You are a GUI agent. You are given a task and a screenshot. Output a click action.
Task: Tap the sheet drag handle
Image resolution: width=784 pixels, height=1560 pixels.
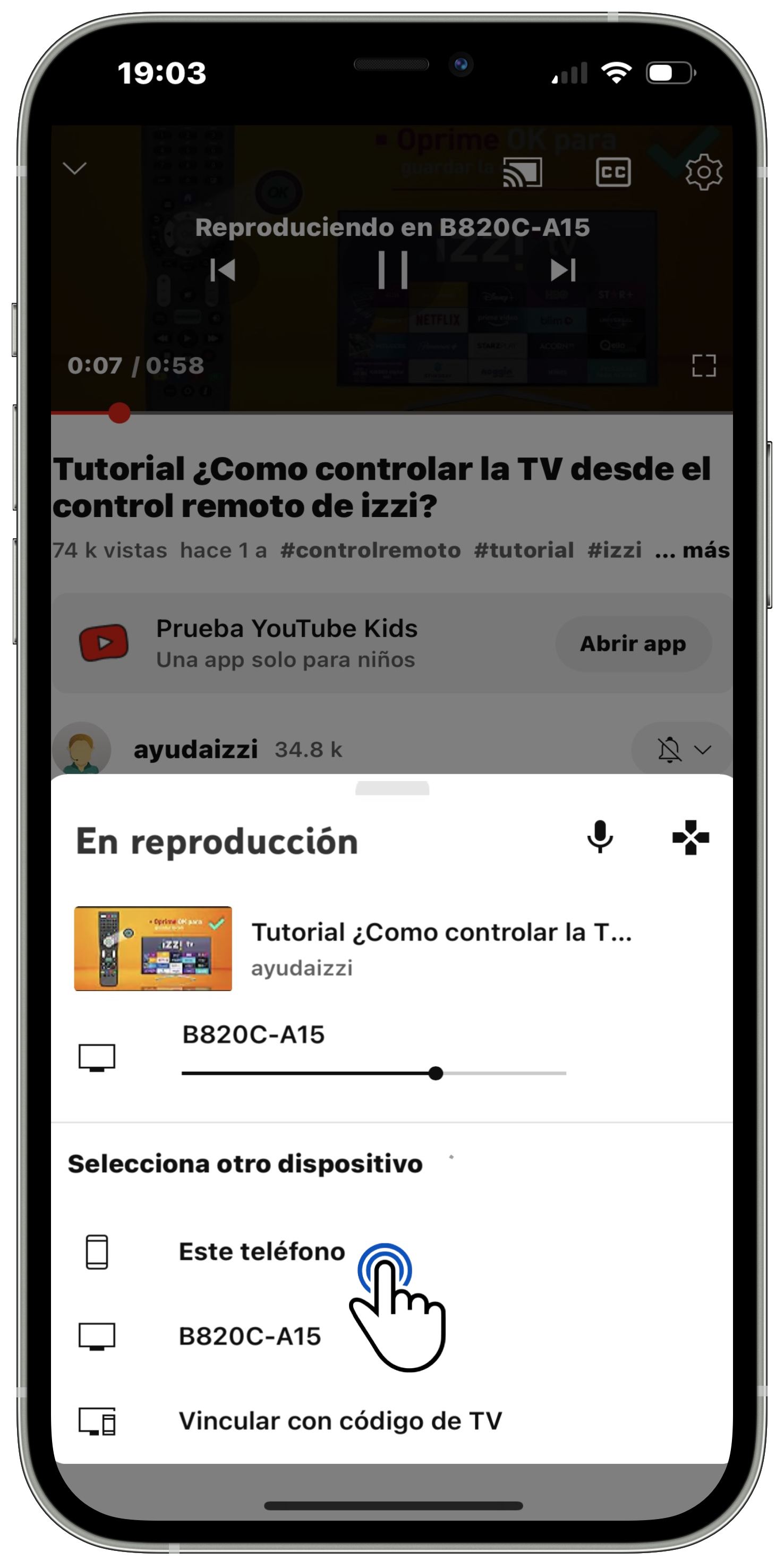click(393, 788)
